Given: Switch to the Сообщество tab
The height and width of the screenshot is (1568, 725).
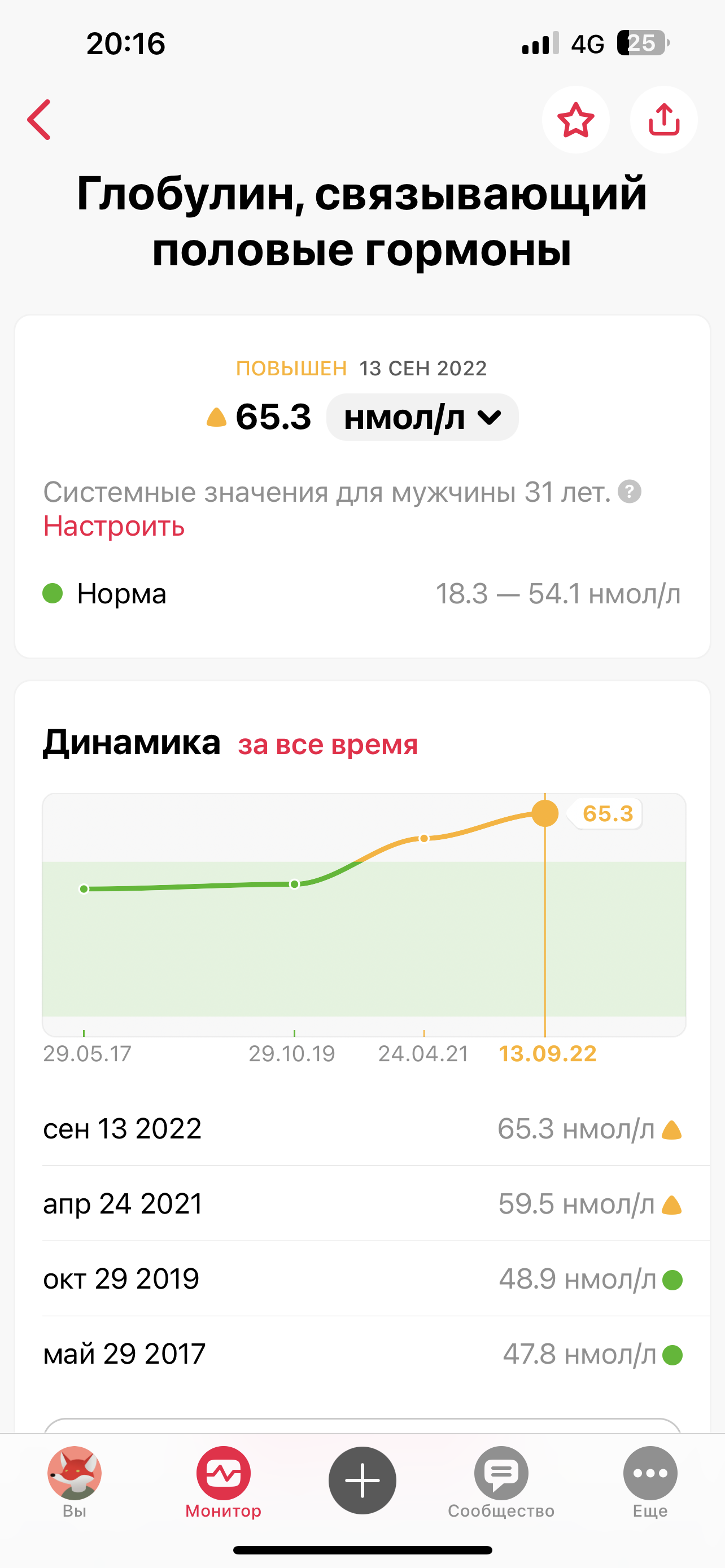Looking at the screenshot, I should point(501,1482).
